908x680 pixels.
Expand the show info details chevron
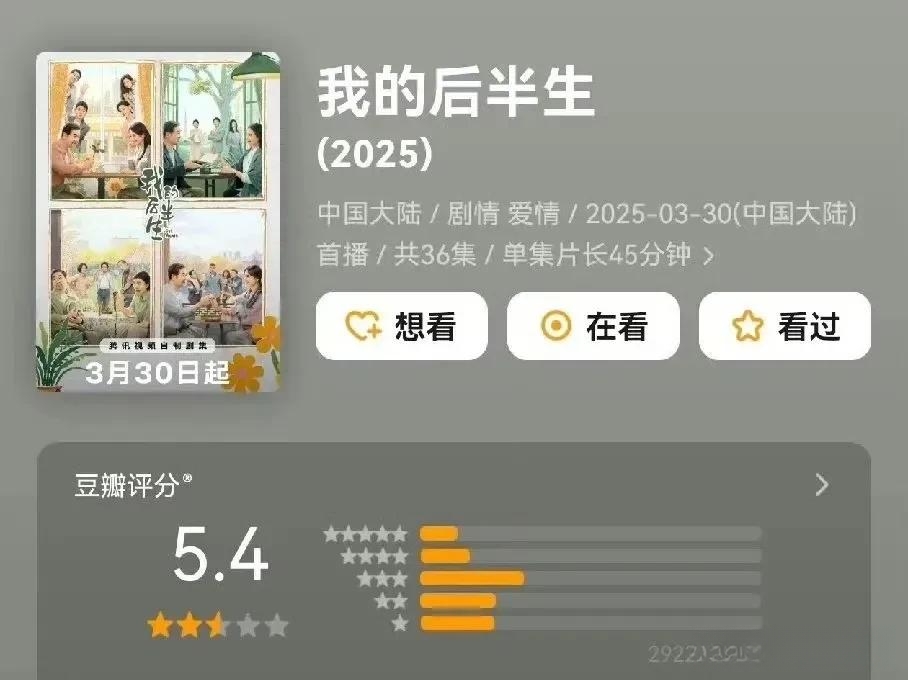(x=709, y=256)
